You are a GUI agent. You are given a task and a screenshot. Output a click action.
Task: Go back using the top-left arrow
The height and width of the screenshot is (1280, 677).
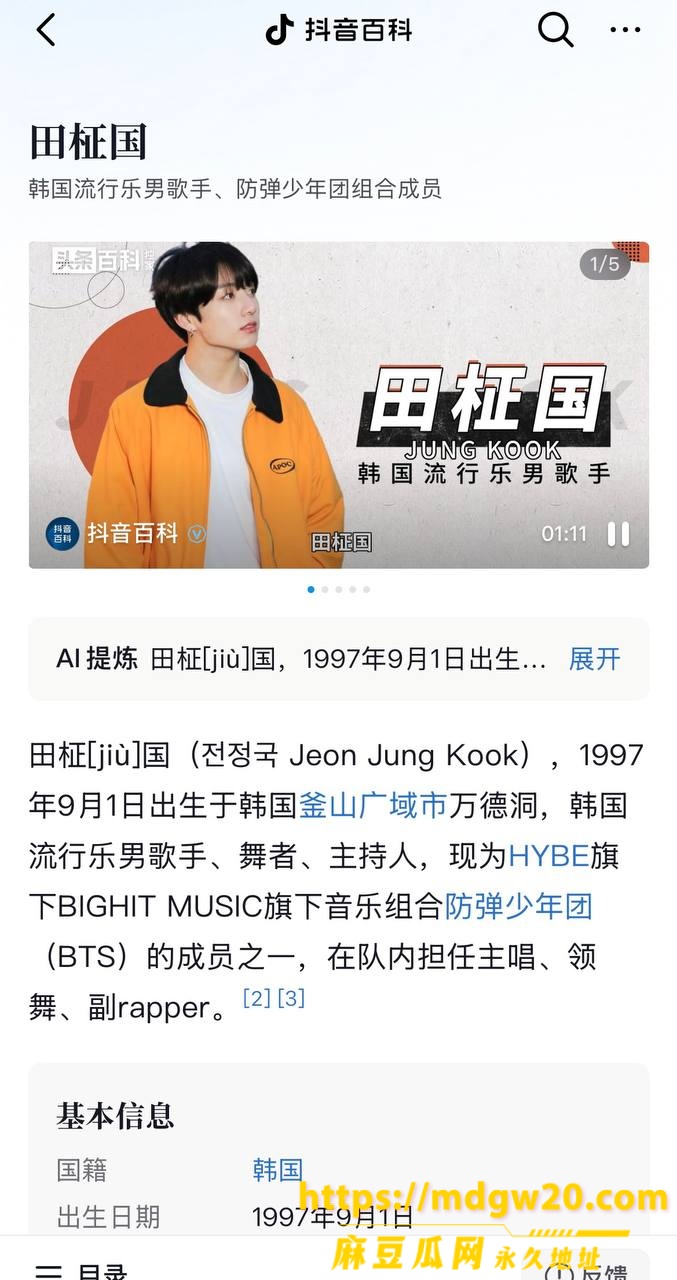pos(46,30)
